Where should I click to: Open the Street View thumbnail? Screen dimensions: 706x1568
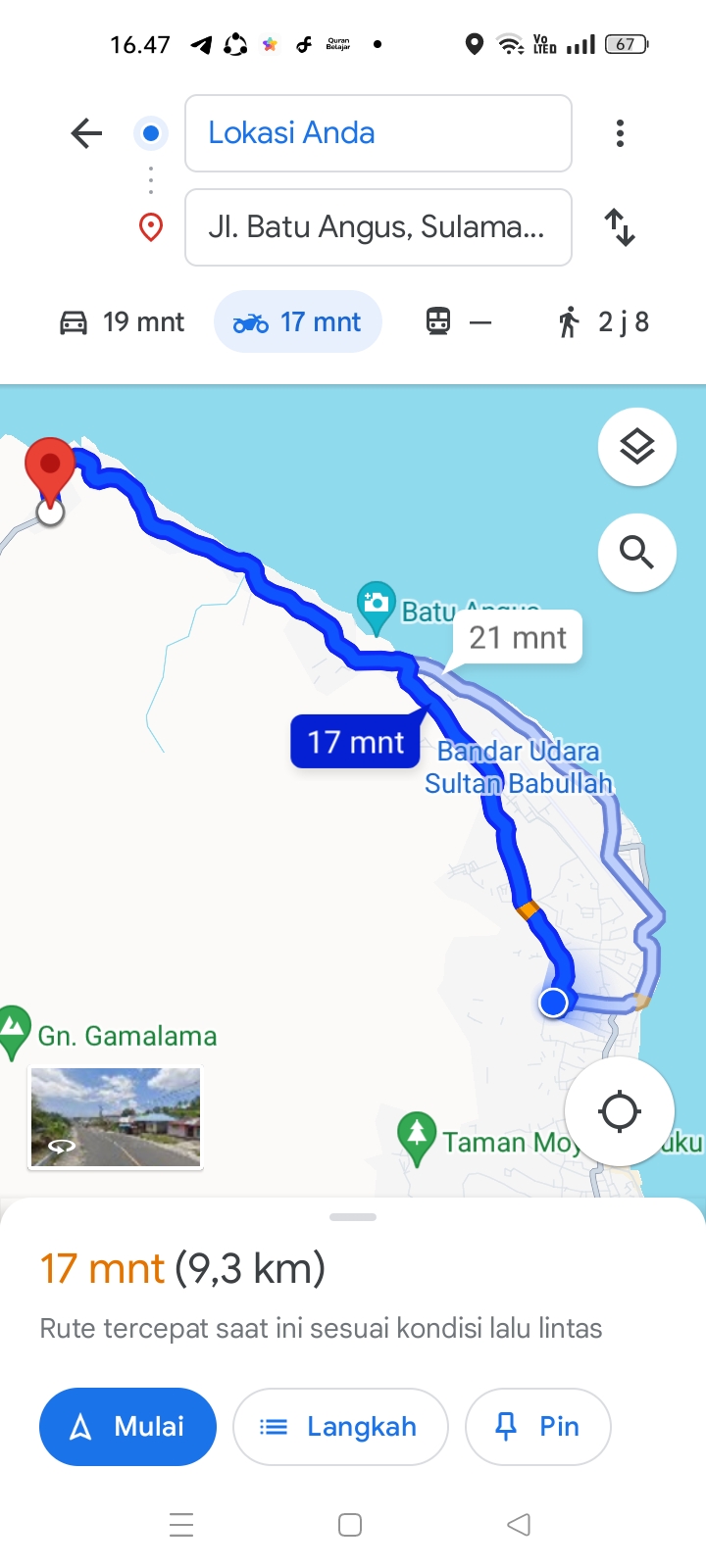pos(116,1118)
